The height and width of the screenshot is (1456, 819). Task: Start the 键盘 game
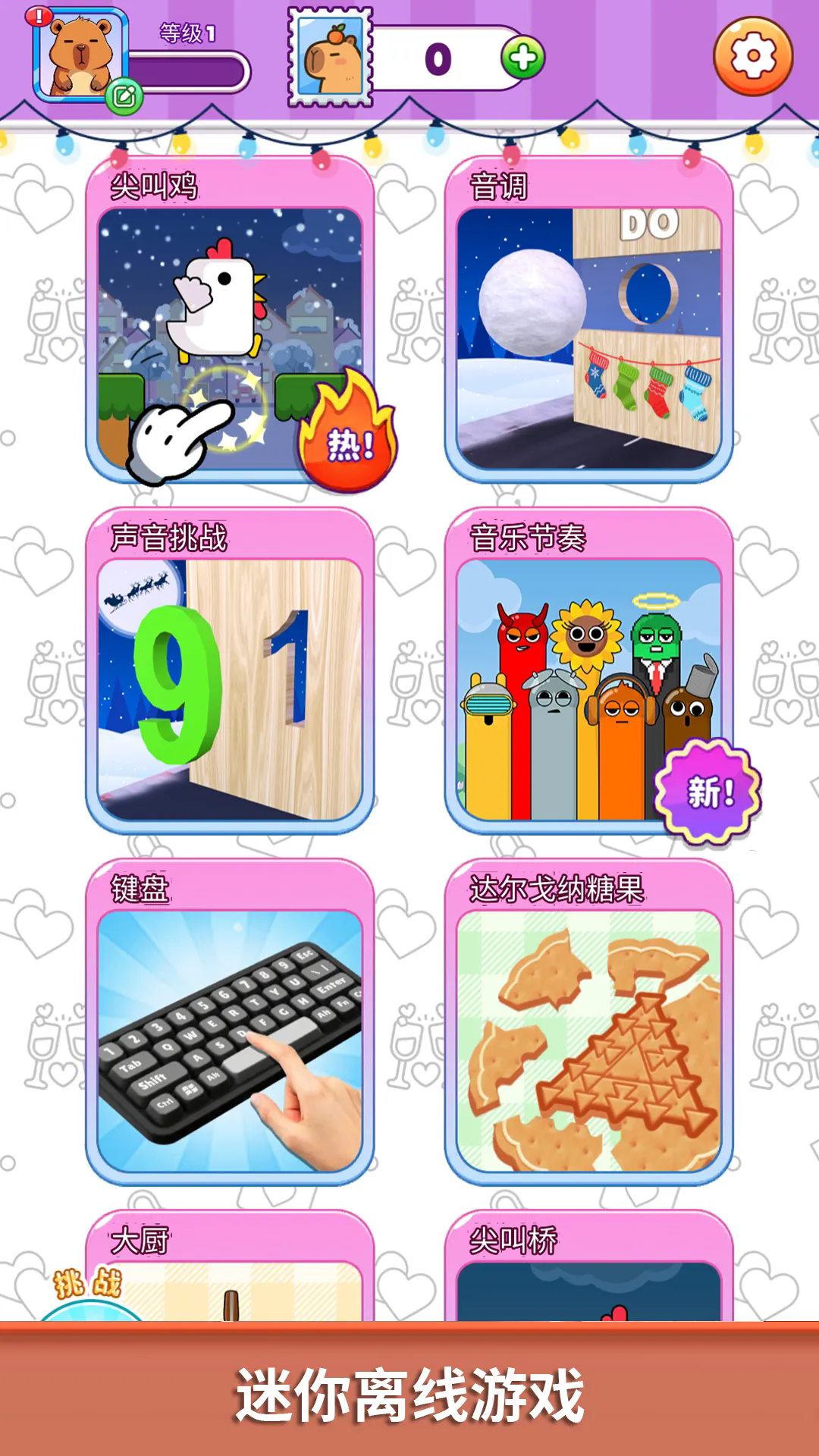click(230, 1040)
